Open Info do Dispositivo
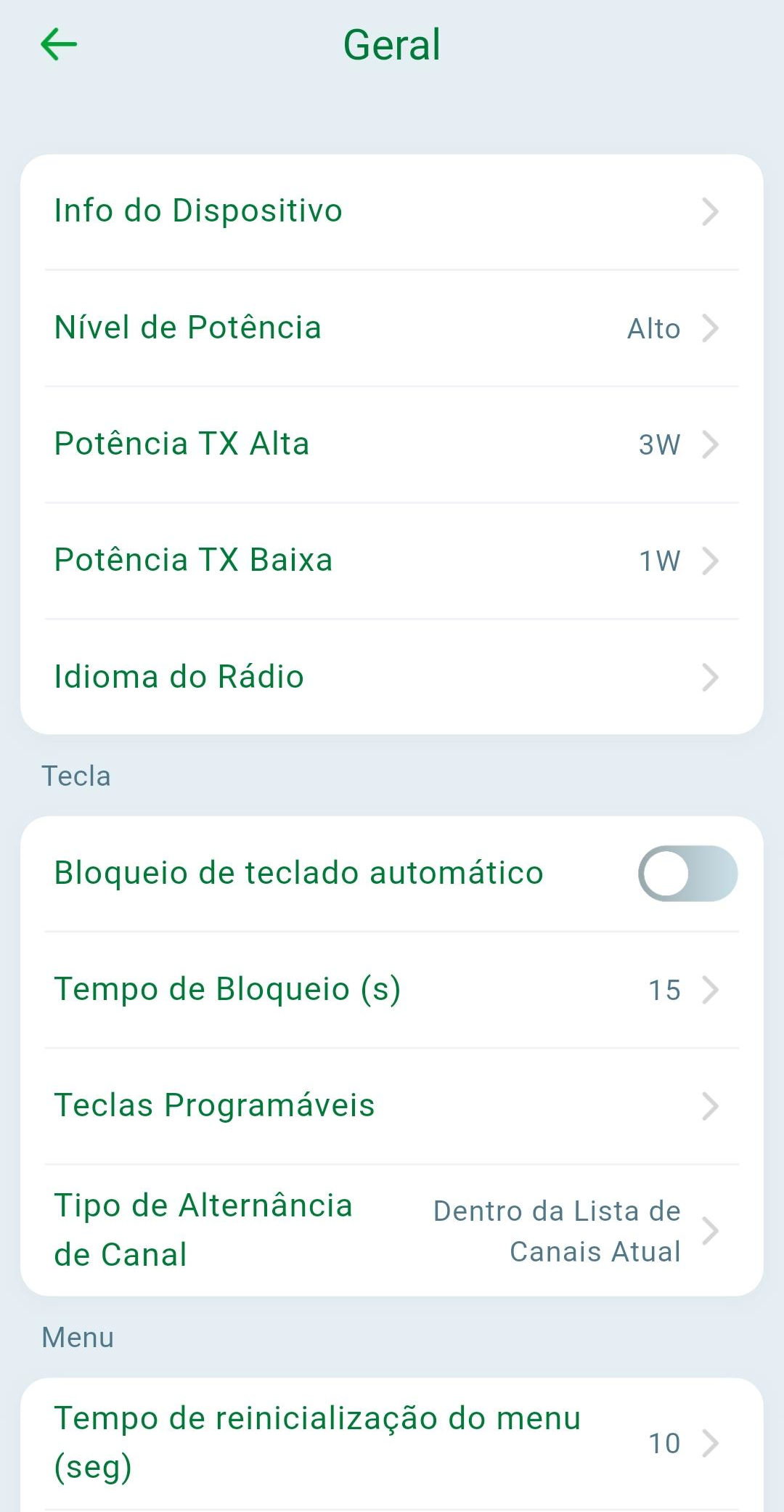The height and width of the screenshot is (1512, 784). tap(391, 211)
